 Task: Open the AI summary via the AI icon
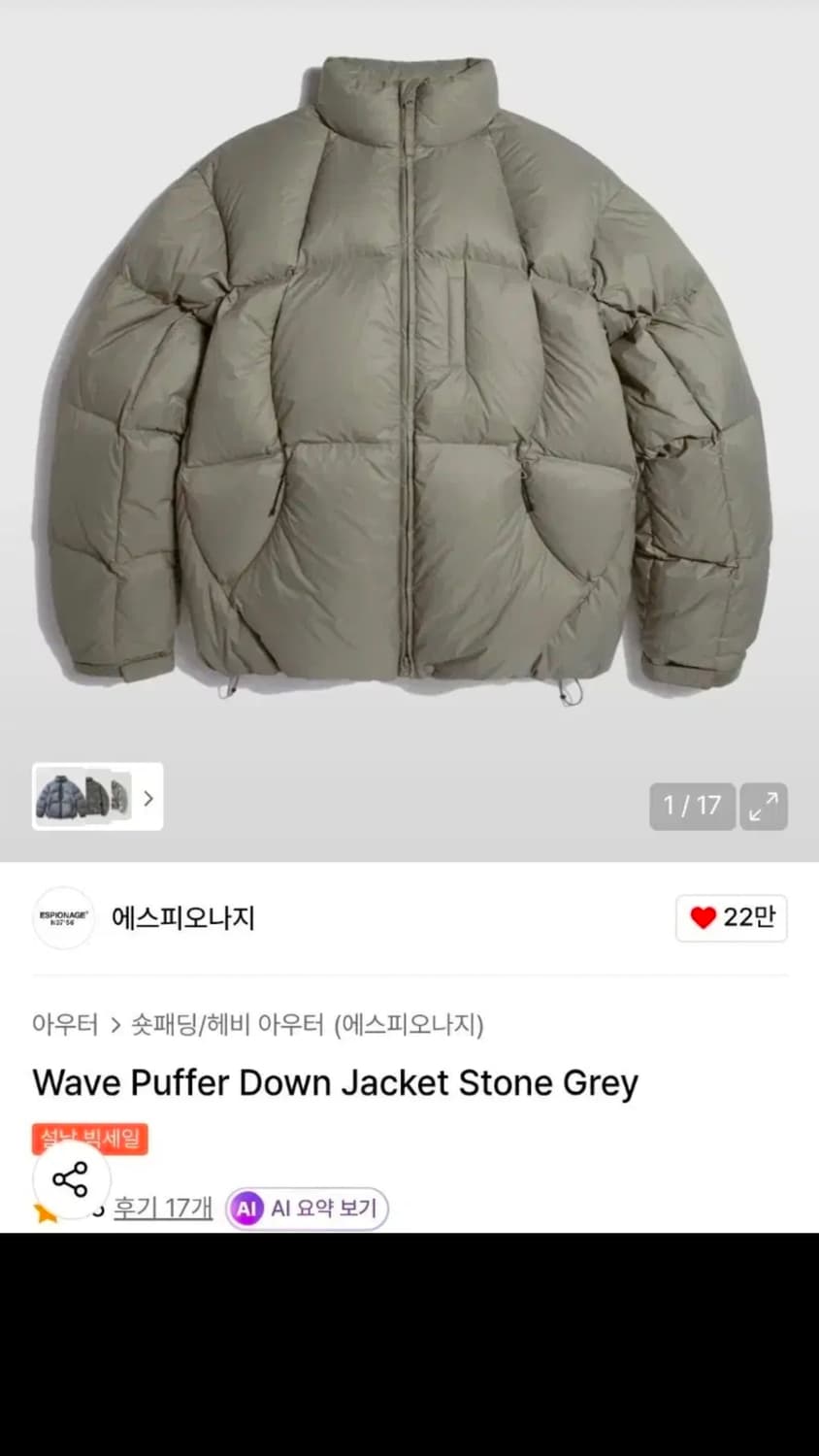(247, 1208)
